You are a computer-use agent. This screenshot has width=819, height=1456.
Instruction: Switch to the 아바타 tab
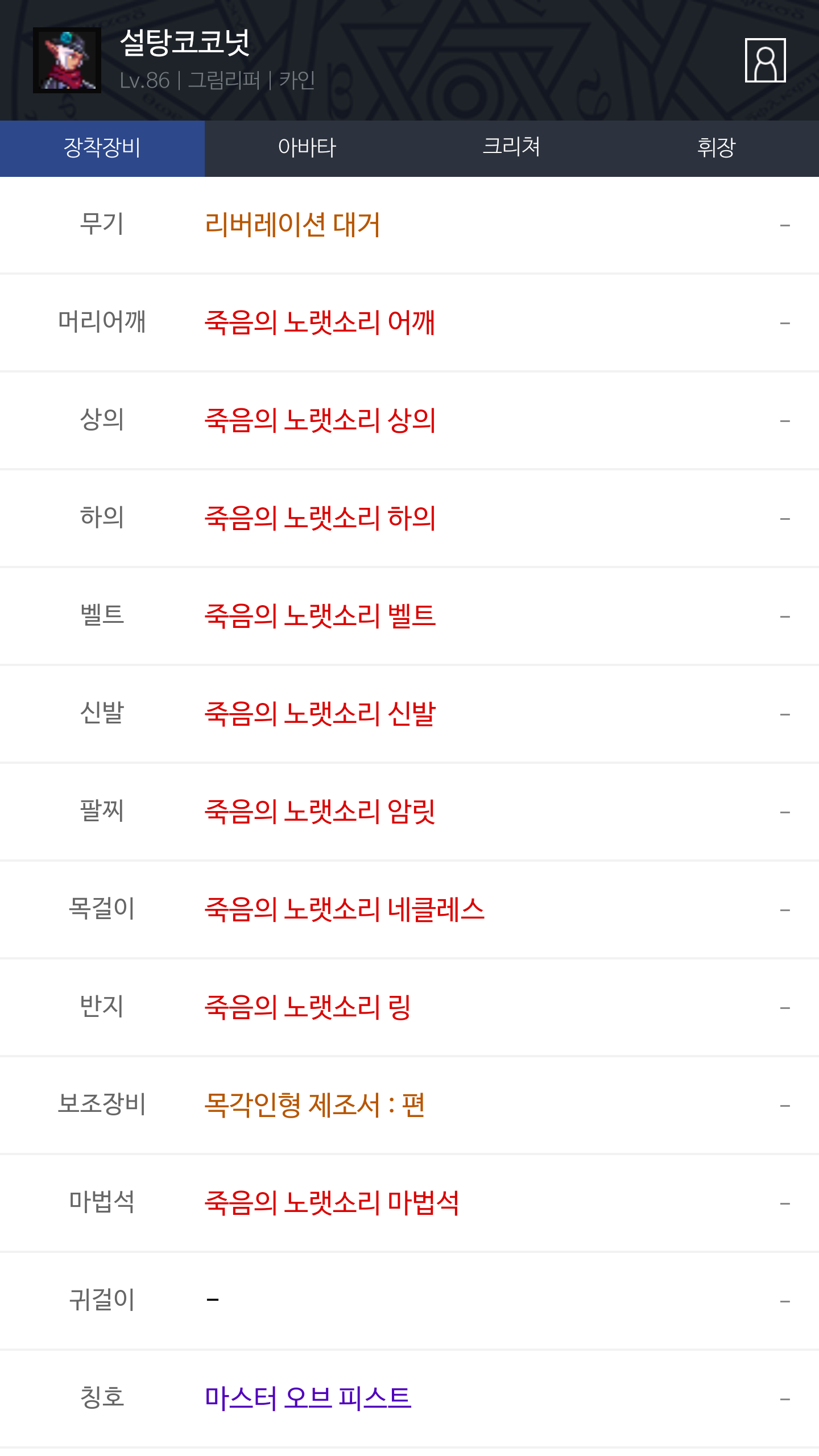(307, 148)
